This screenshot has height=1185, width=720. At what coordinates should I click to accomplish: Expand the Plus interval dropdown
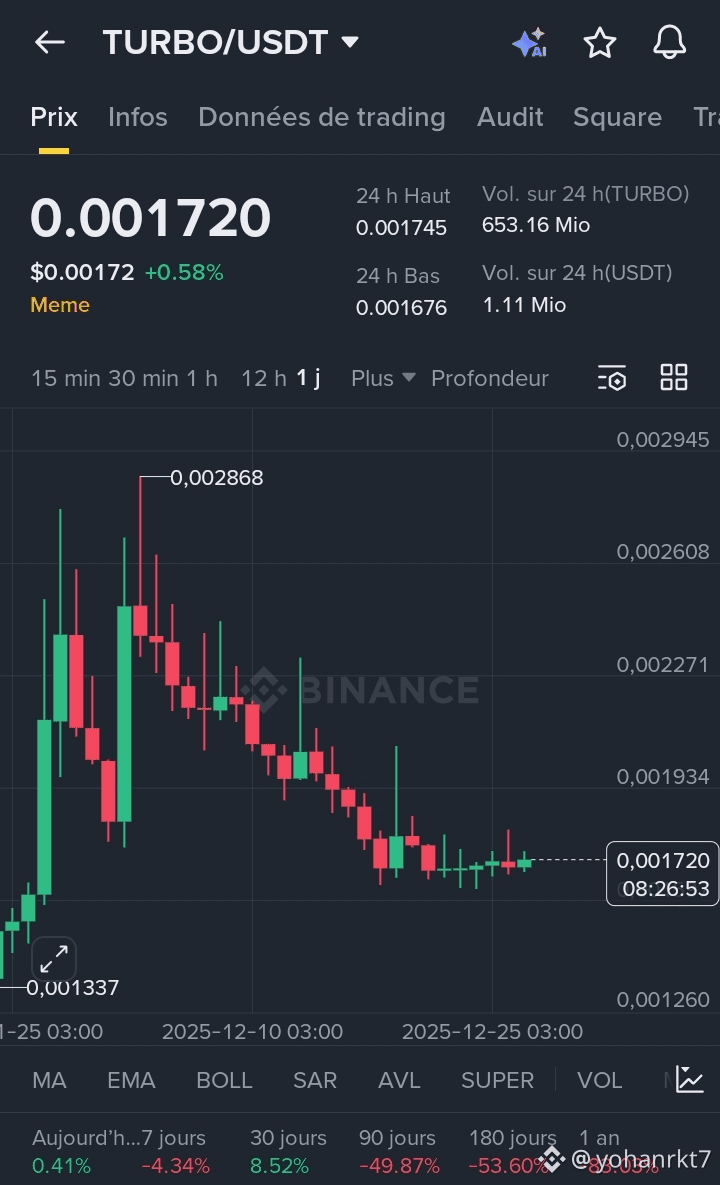tap(383, 378)
